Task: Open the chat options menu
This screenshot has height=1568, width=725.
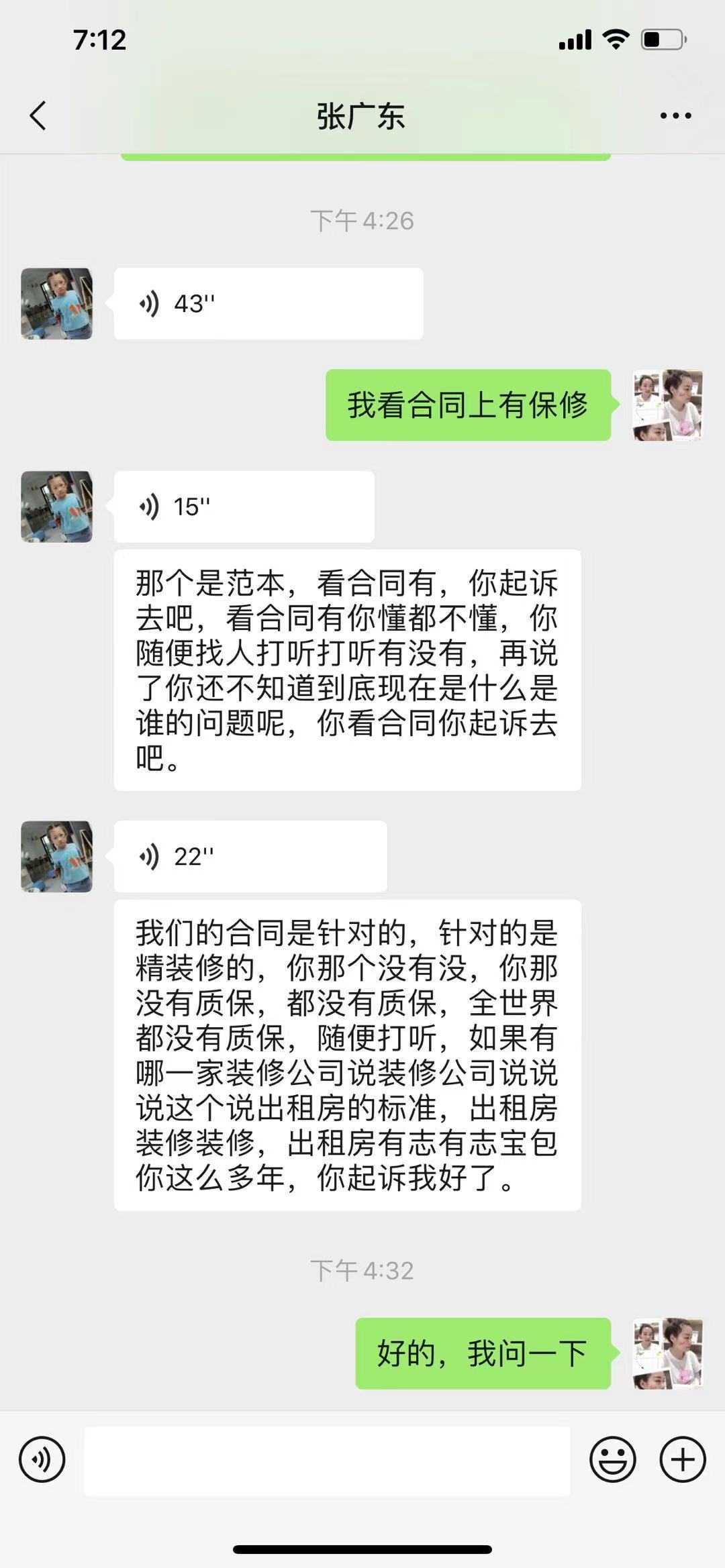Action: click(x=675, y=115)
